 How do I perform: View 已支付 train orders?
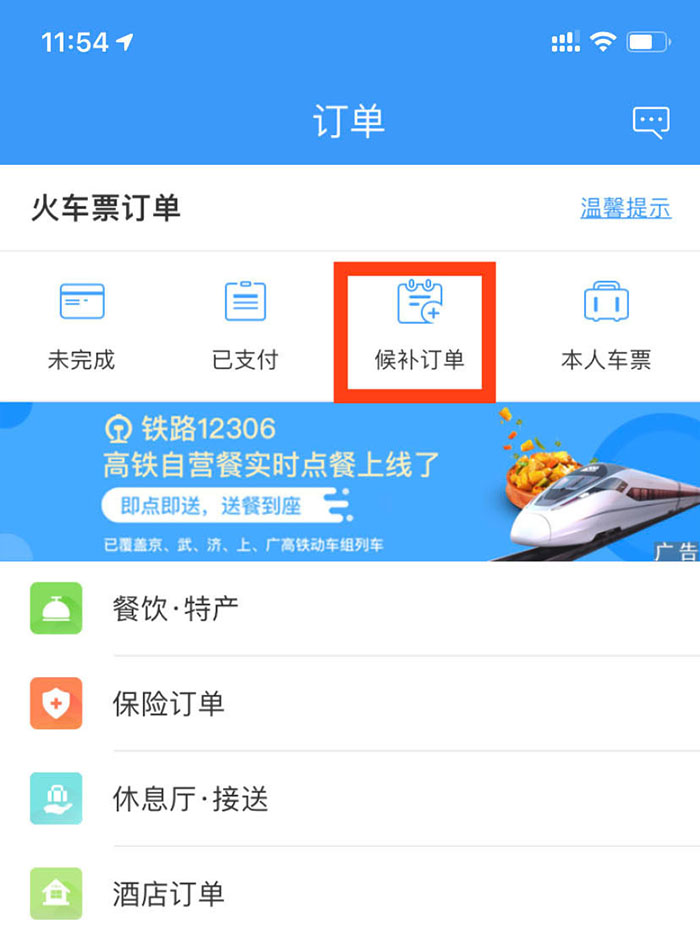[245, 325]
